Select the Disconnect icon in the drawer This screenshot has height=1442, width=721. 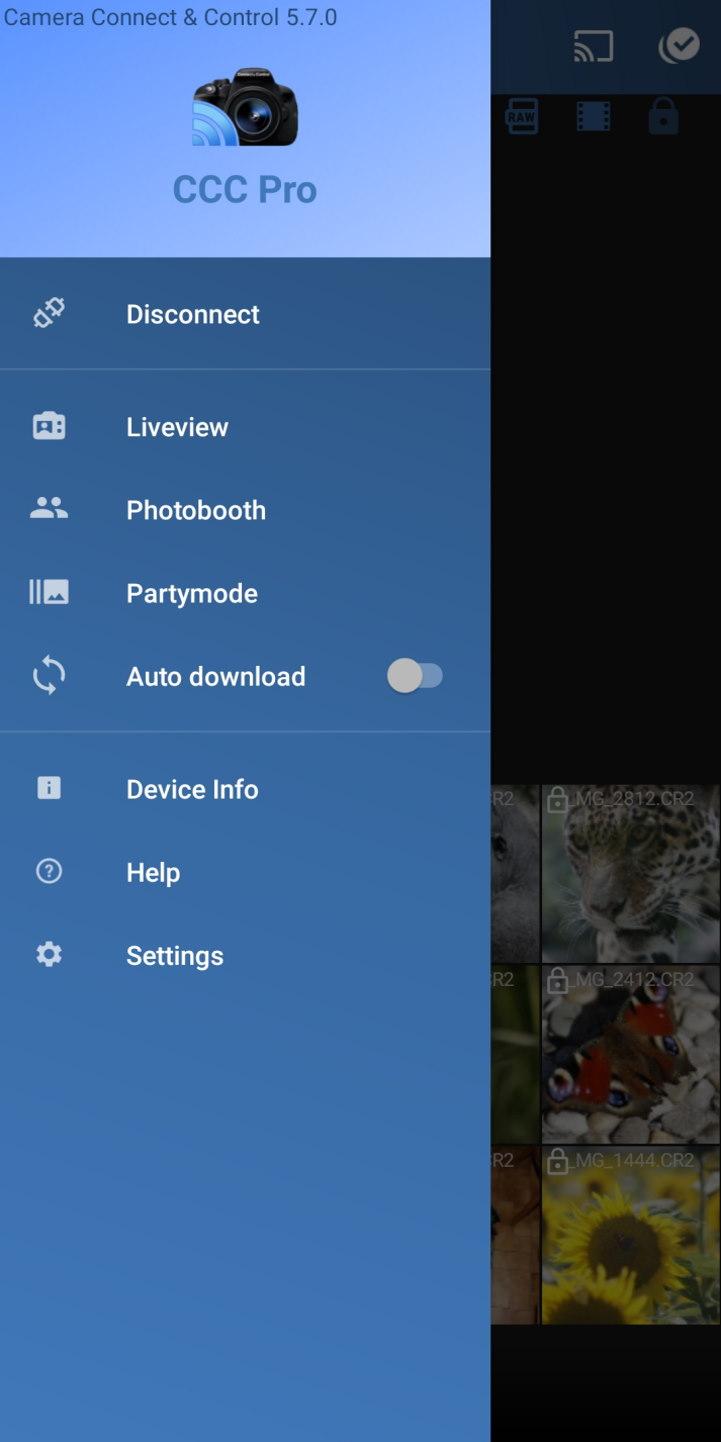(48, 313)
